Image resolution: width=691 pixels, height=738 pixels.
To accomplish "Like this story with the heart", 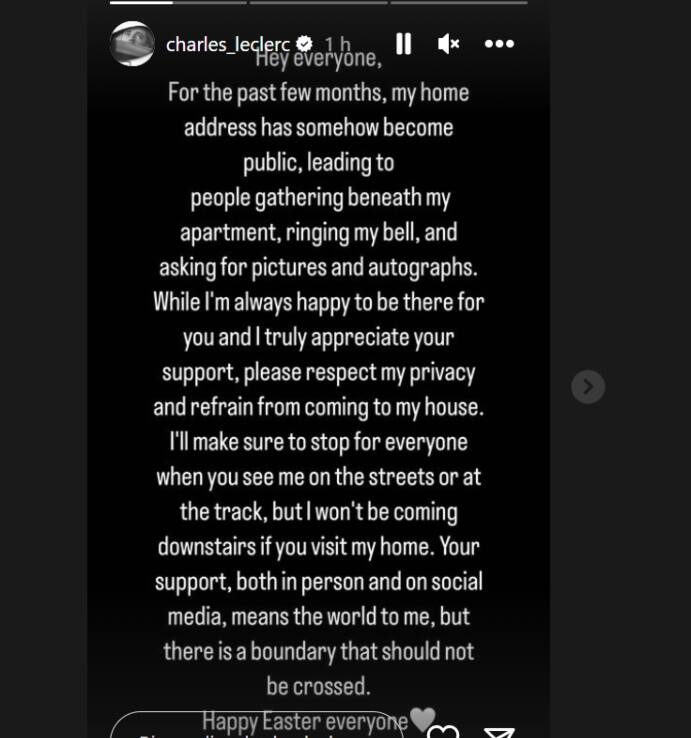I will (443, 731).
